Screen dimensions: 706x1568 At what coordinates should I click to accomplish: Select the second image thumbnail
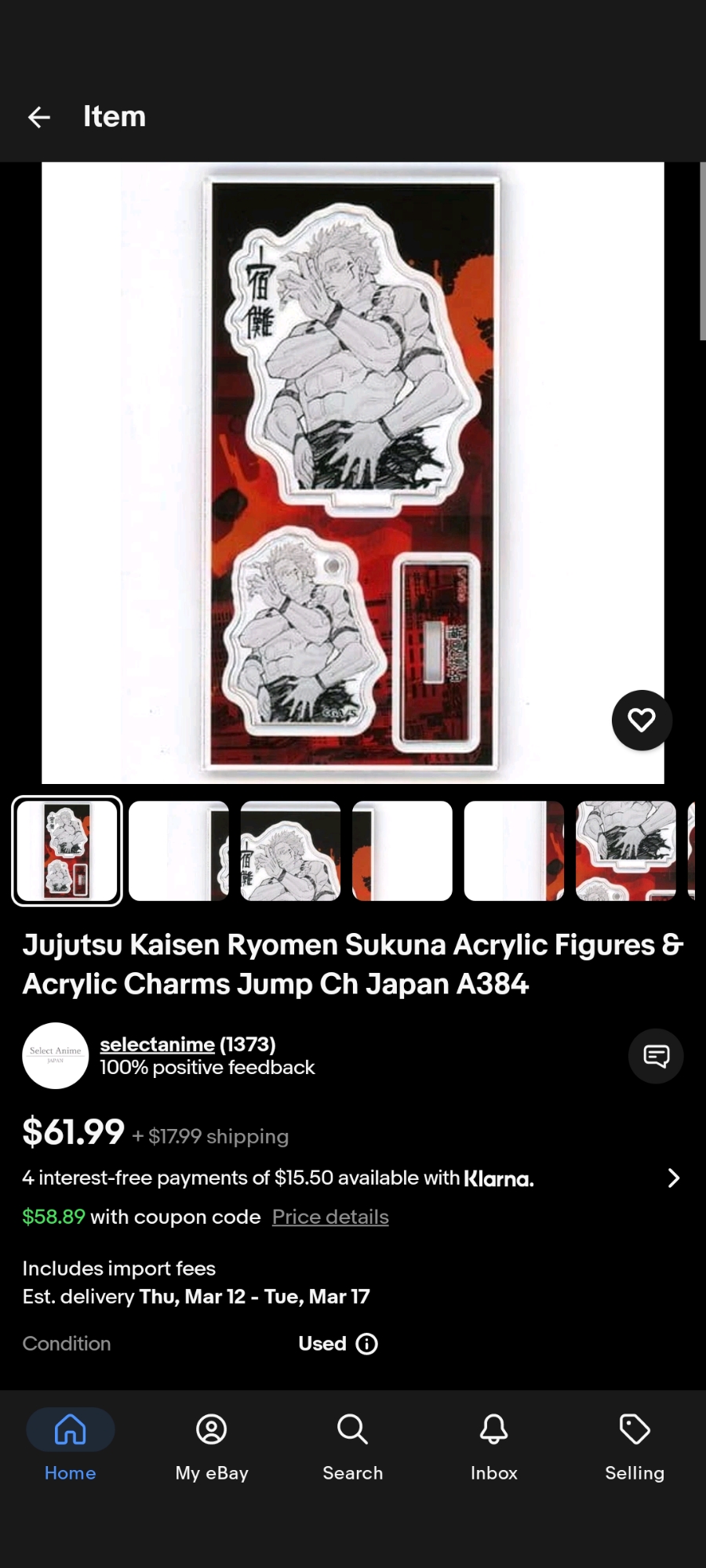point(179,851)
